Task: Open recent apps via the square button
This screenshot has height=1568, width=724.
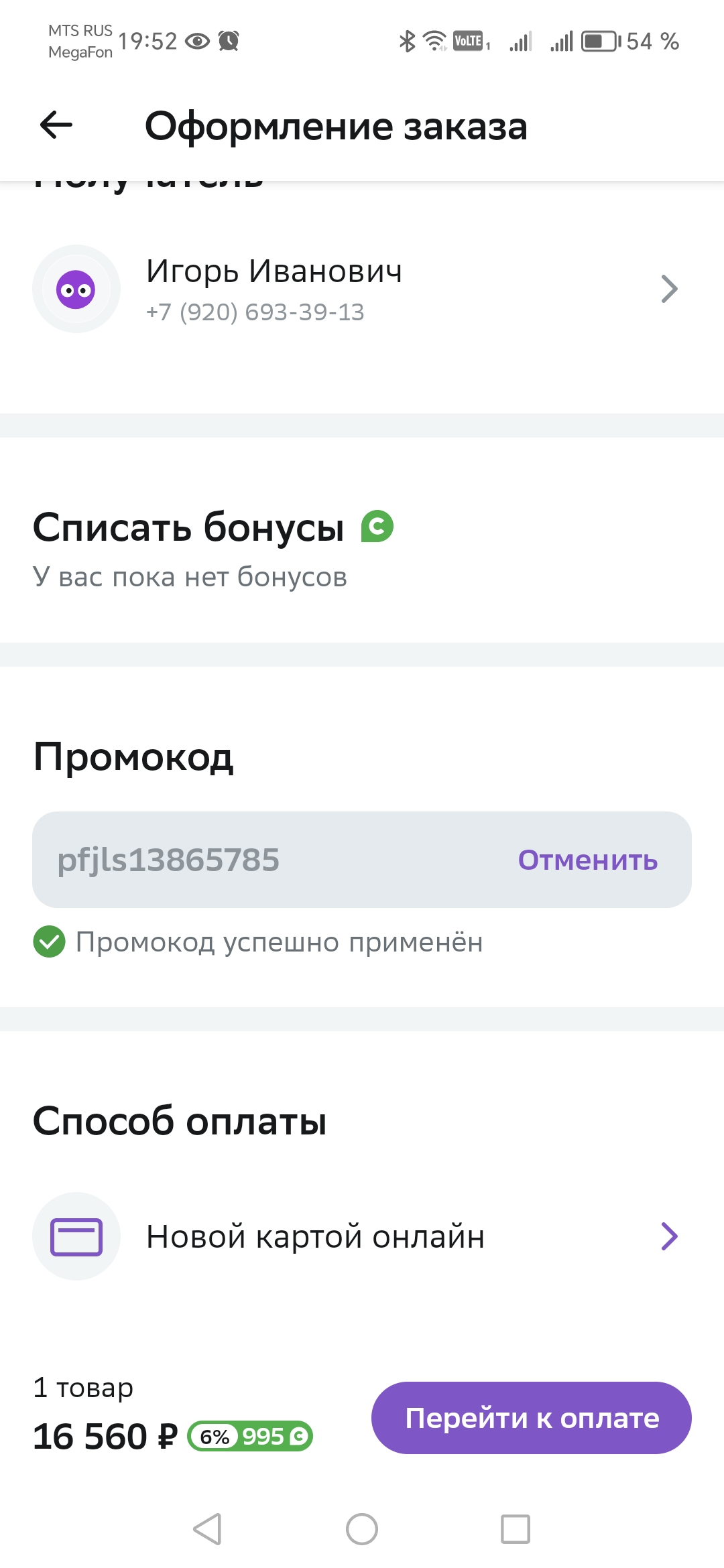Action: [x=516, y=1529]
